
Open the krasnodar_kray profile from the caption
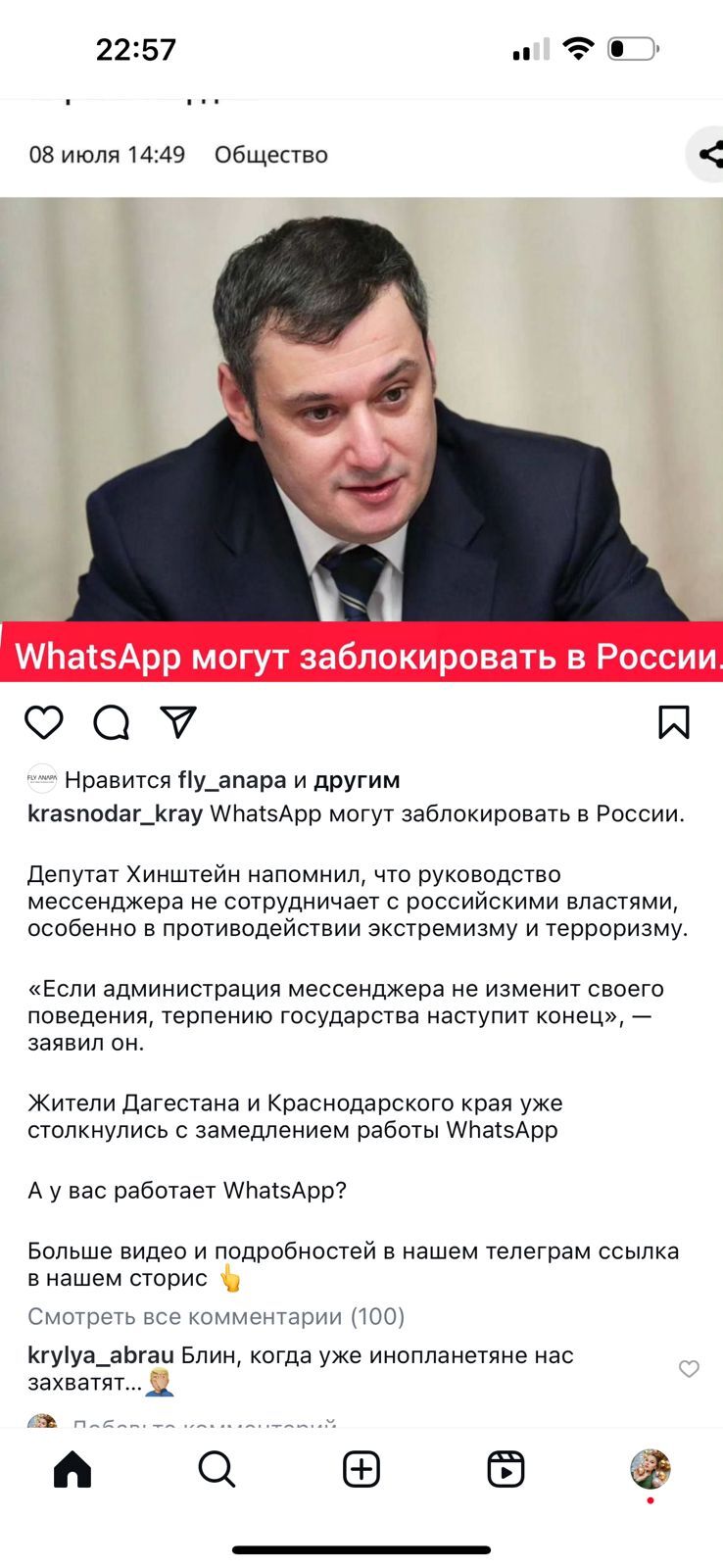coord(116,813)
